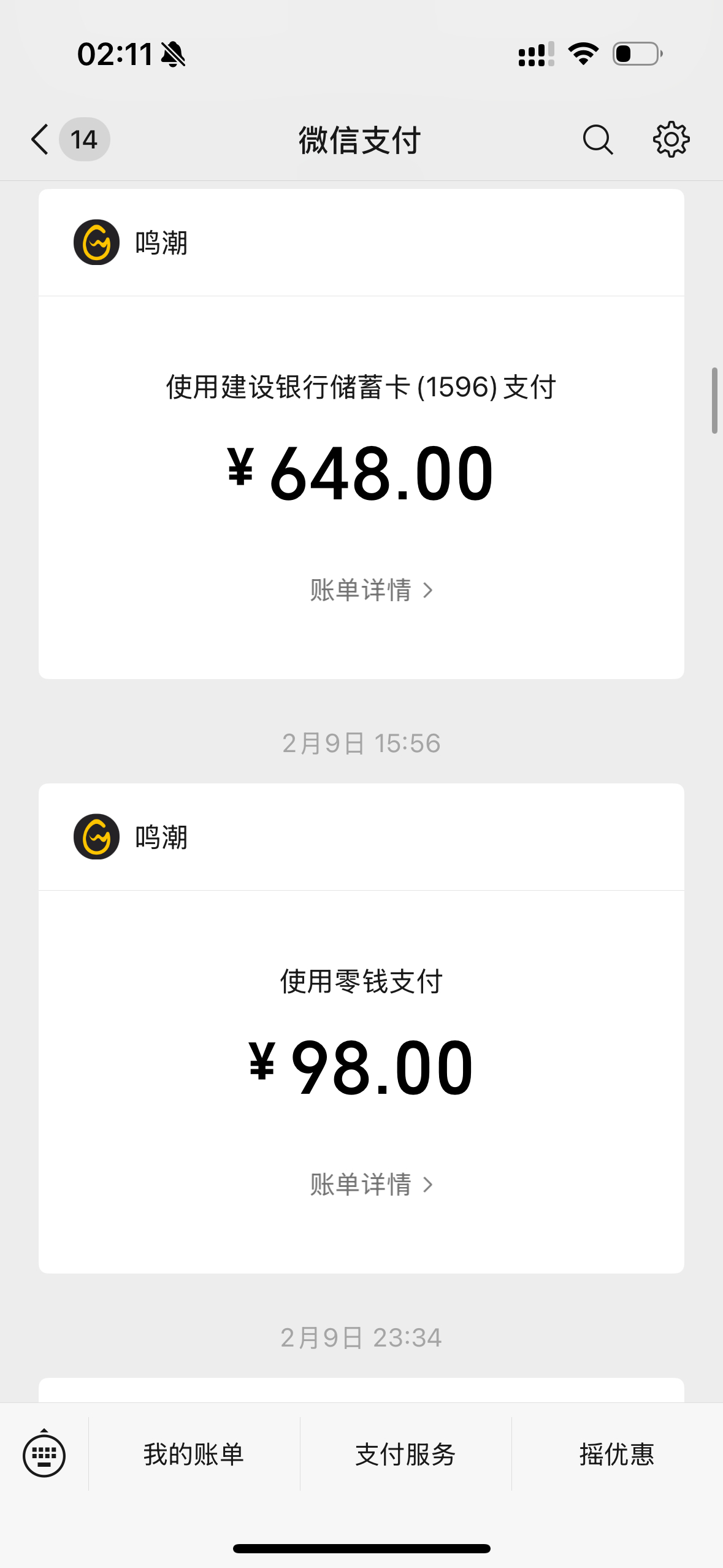
Task: Switch to keyboard input mode
Action: tap(44, 1455)
